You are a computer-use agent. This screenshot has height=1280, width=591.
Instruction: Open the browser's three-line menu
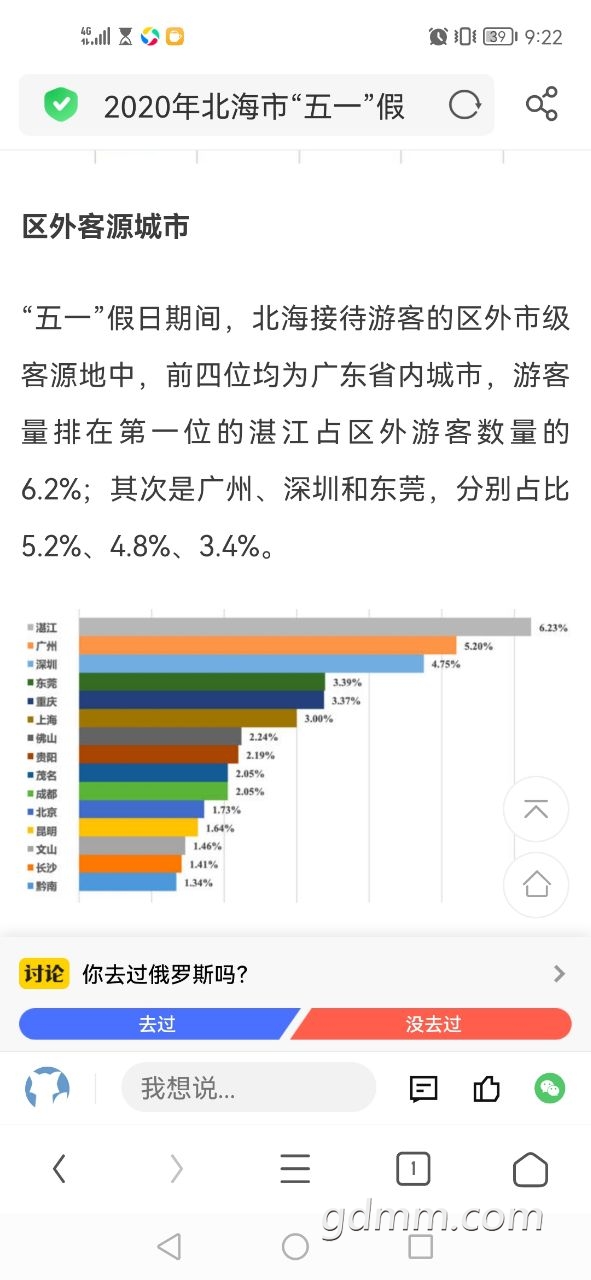295,1168
